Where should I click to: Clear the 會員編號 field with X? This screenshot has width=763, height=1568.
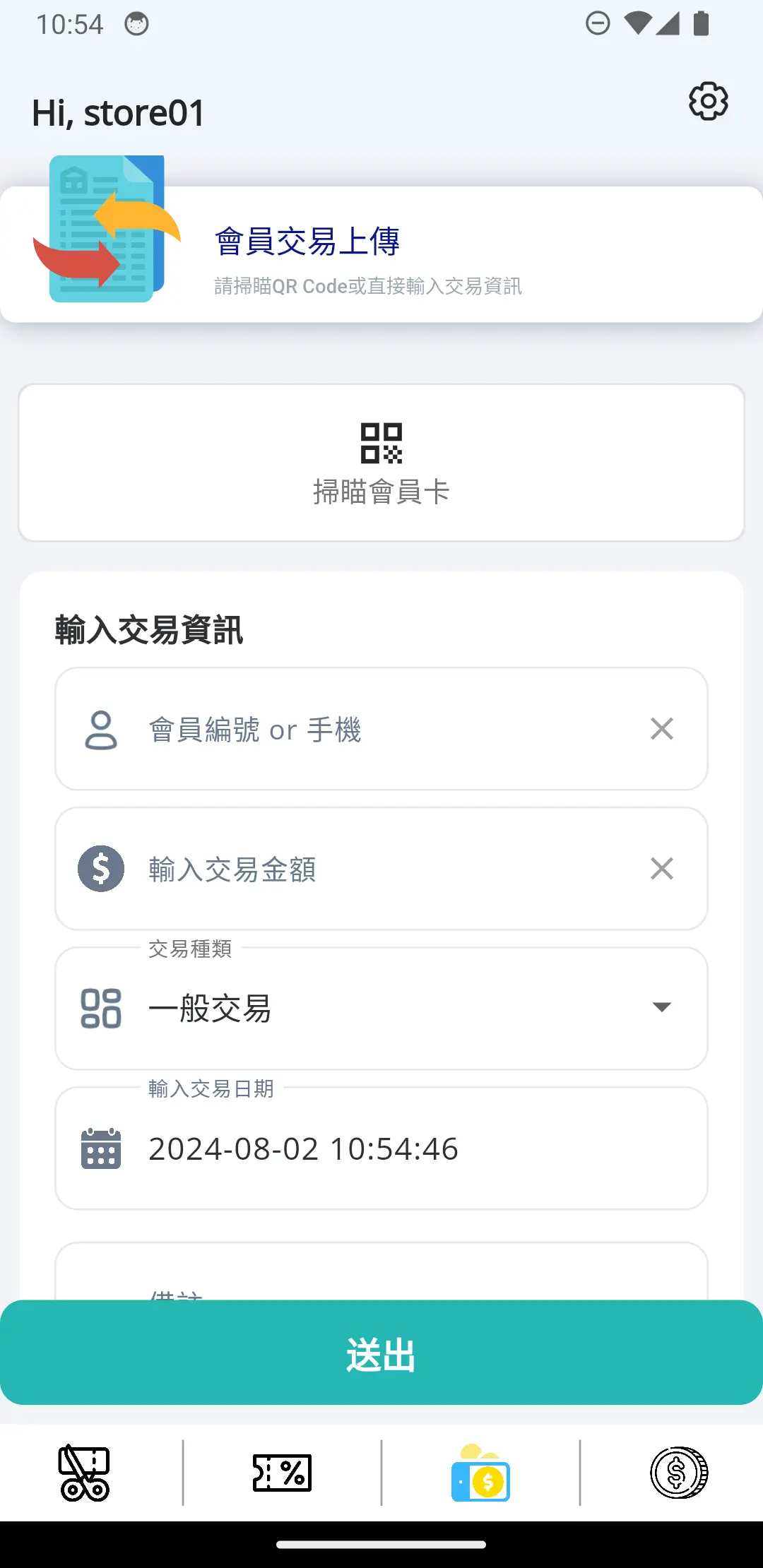coord(661,728)
